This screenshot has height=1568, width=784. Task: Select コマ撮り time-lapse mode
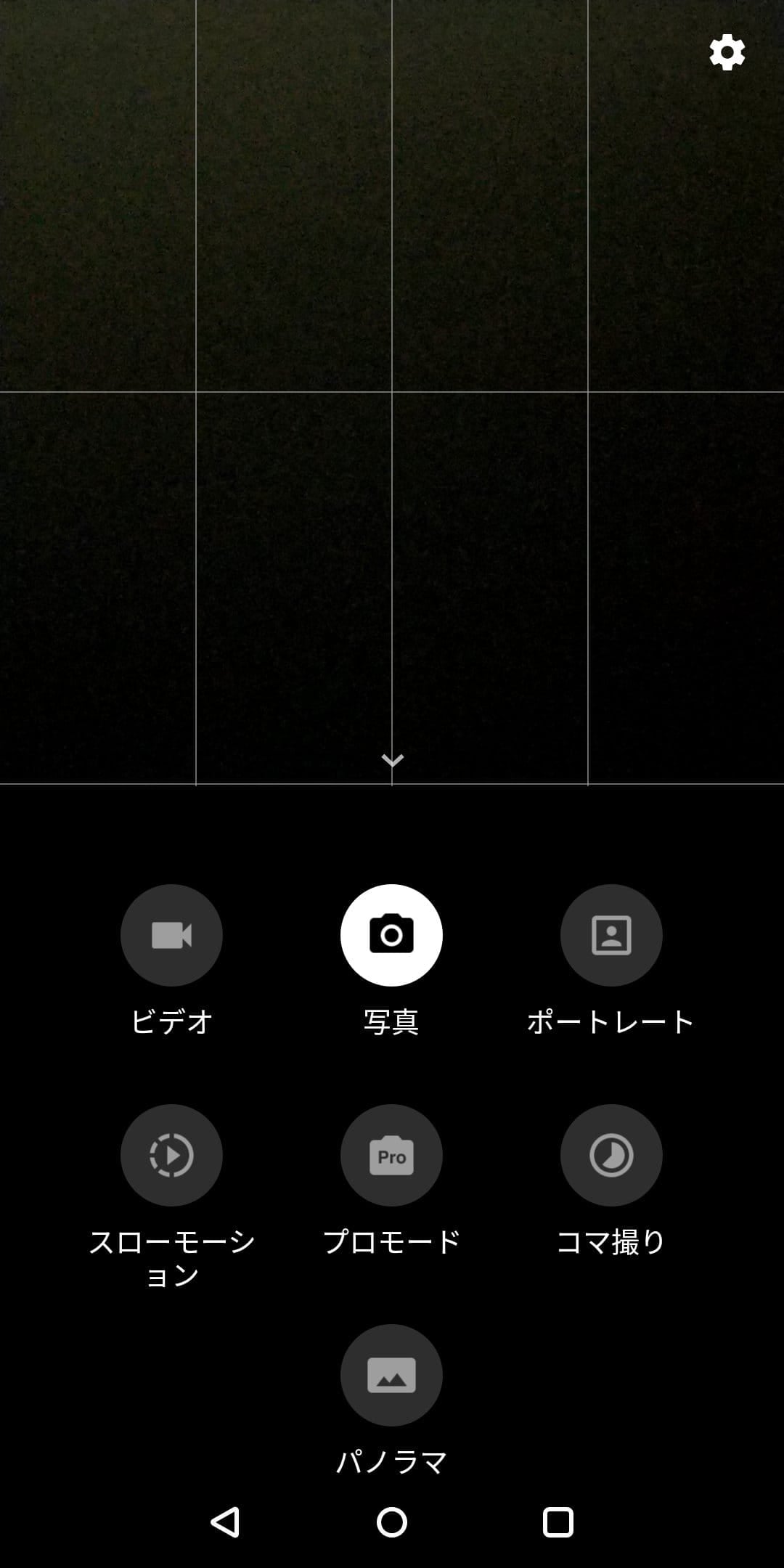click(611, 1155)
